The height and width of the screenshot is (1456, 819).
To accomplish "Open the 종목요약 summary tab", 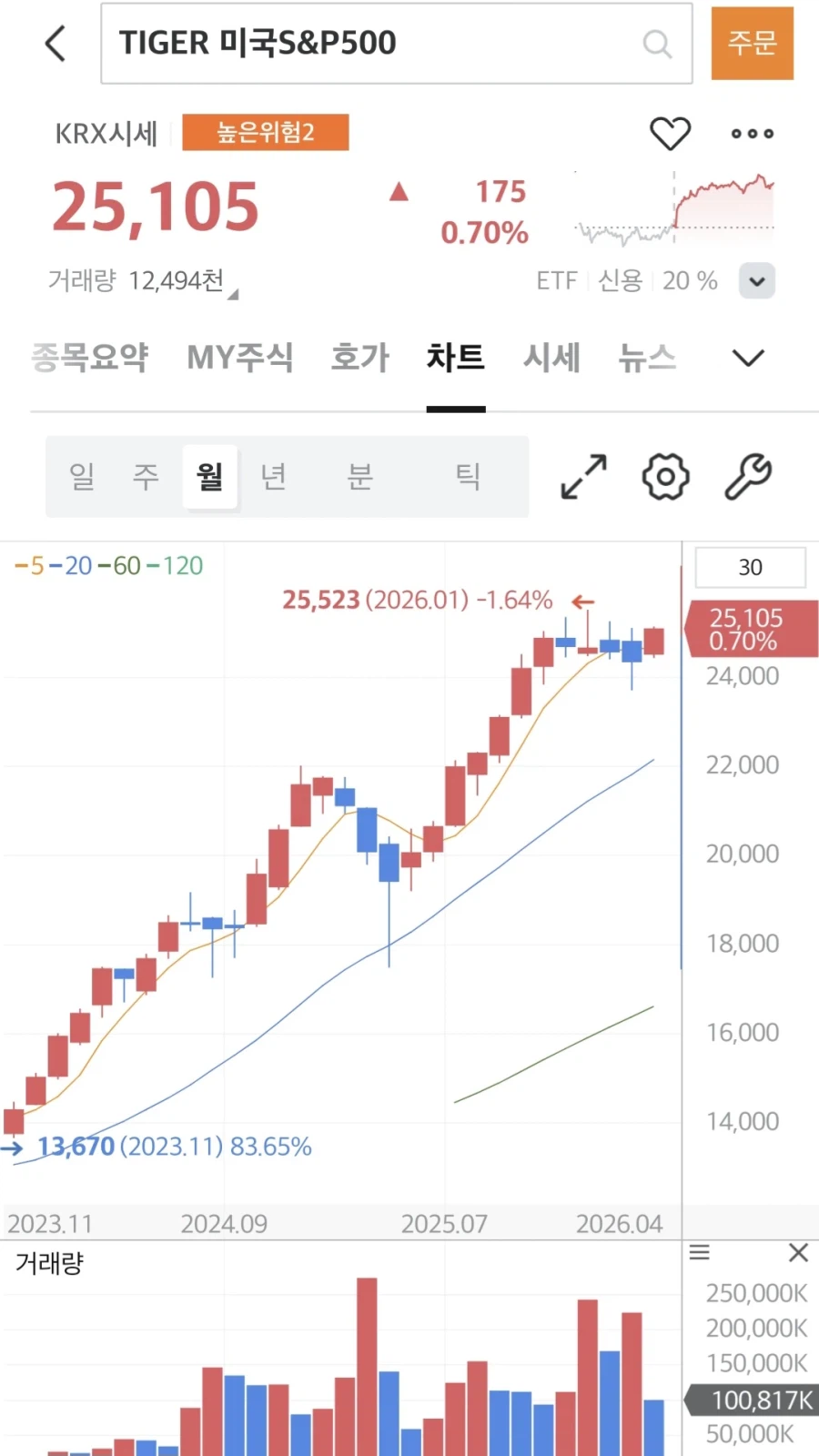I will tap(90, 358).
